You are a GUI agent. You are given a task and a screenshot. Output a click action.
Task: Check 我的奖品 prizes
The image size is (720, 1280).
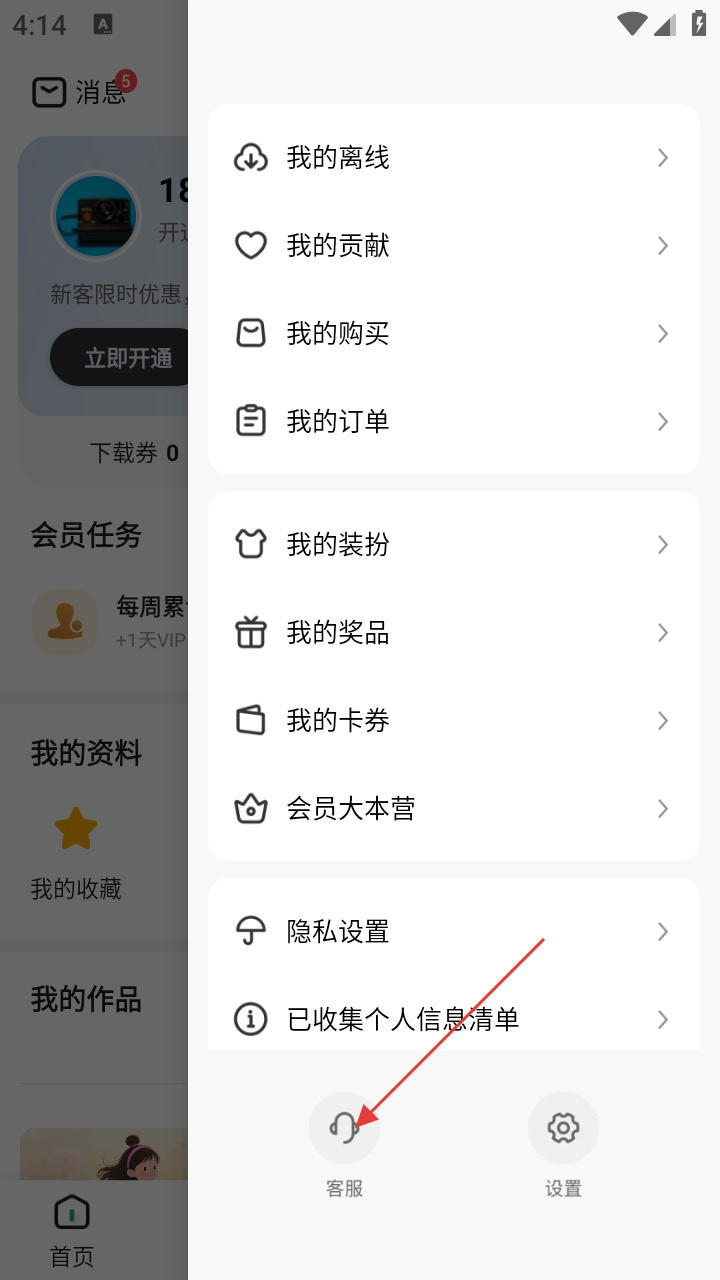452,633
